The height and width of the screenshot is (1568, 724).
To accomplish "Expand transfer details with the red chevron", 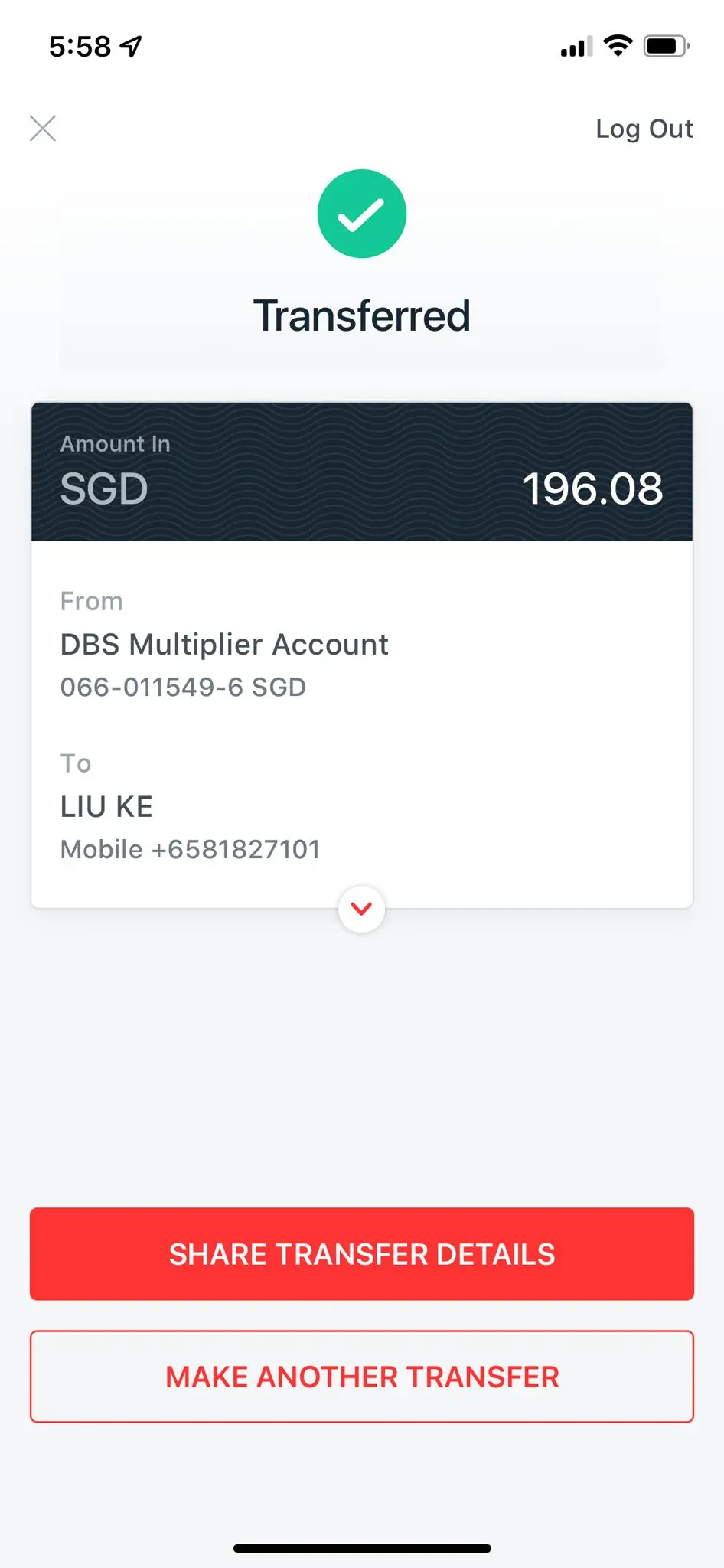I will (x=361, y=909).
